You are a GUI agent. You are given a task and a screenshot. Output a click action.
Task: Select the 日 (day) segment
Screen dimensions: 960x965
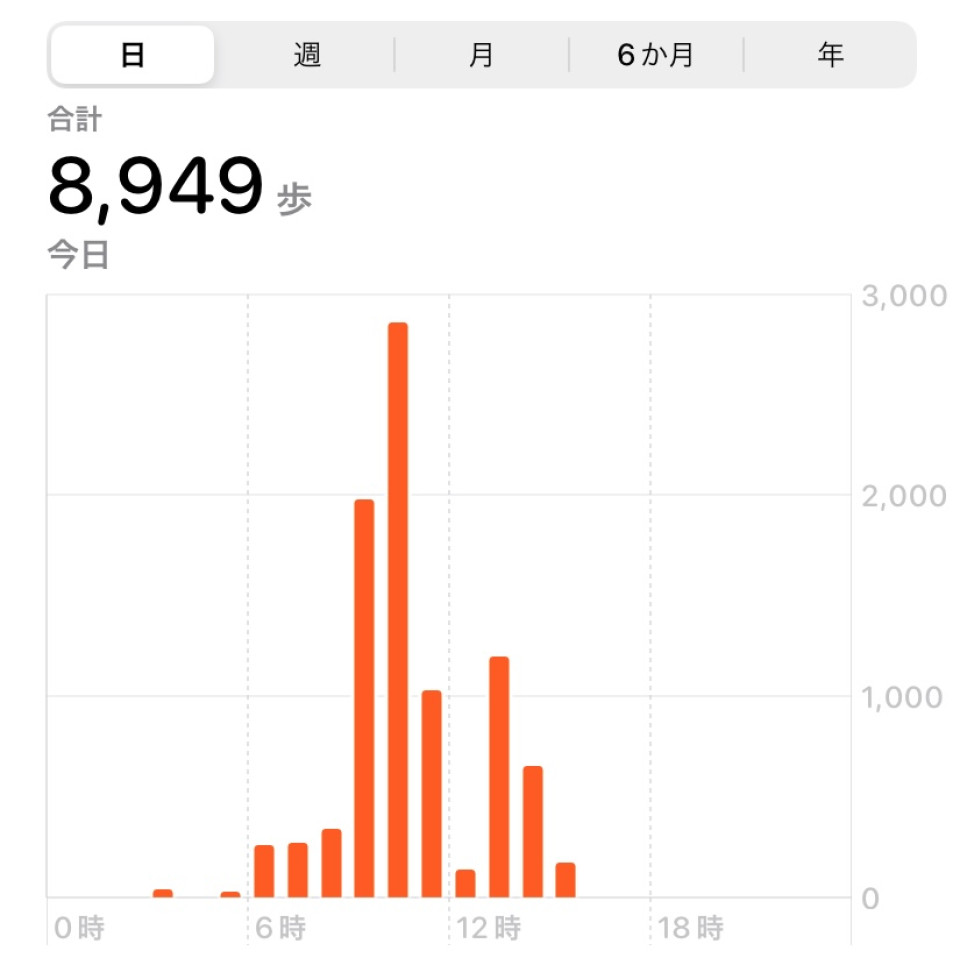[132, 55]
